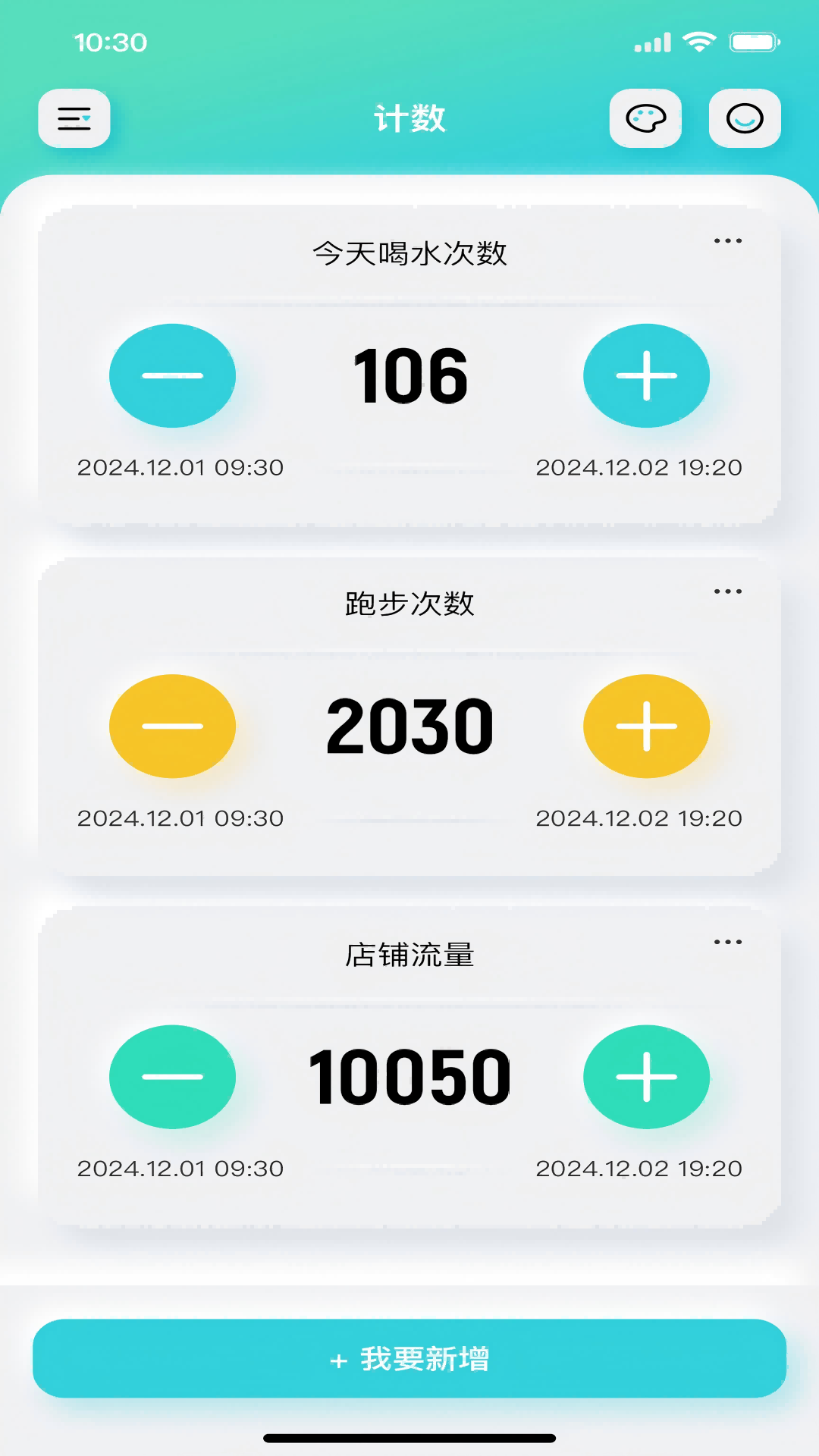Open more options on 今天喝水次数 card

[x=727, y=240]
